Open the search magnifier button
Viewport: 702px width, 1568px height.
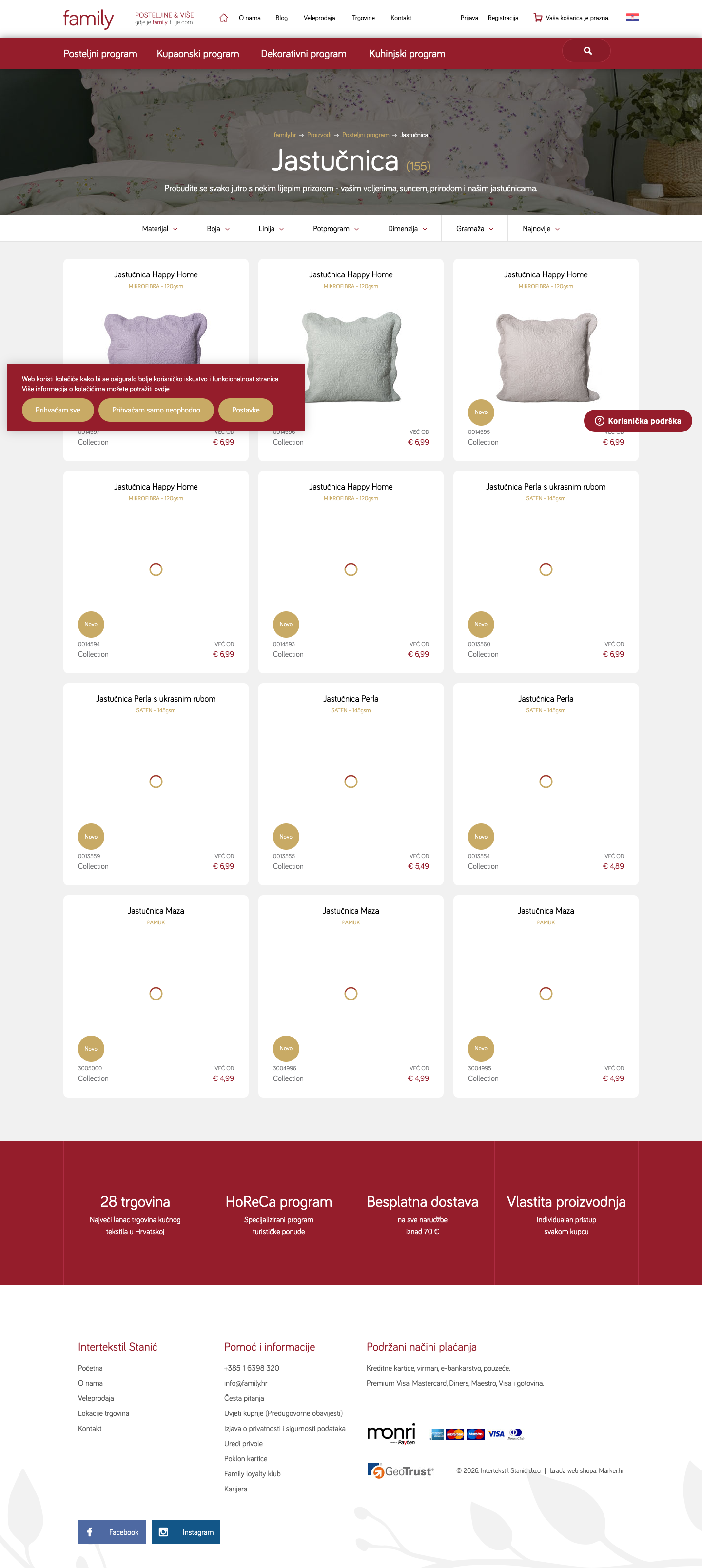click(x=586, y=51)
